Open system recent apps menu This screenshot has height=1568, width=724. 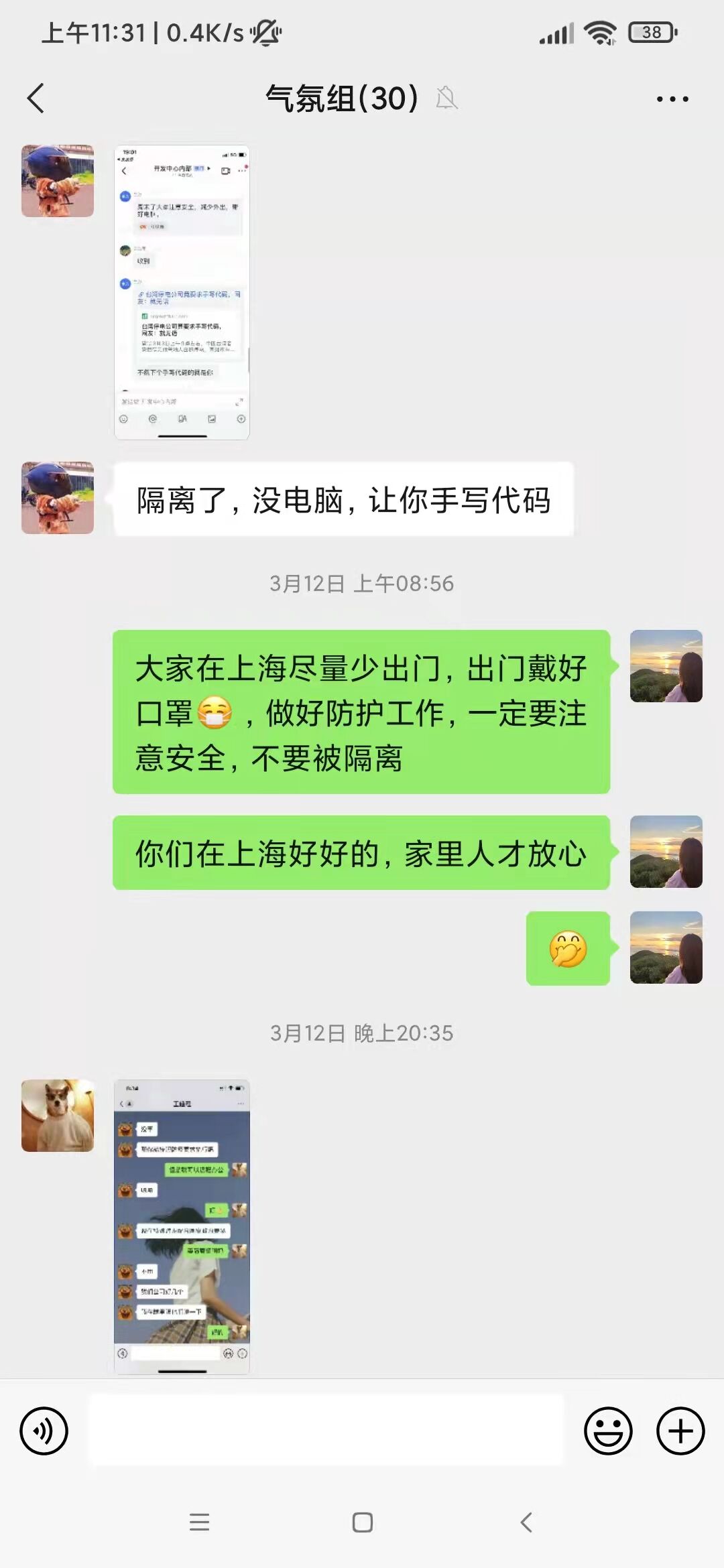199,1522
